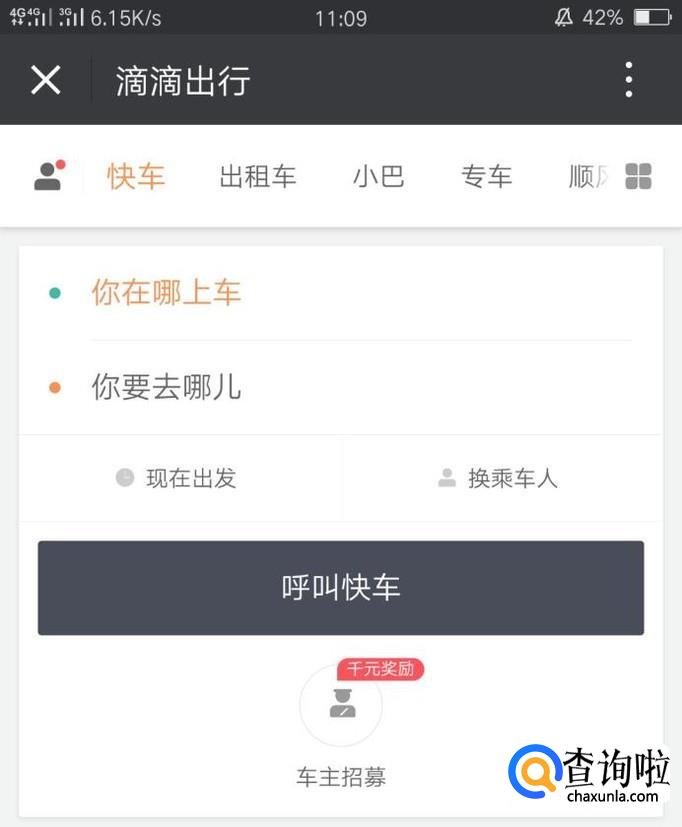Switch to the 小巴 tab
Screen dimensions: 682x827
coord(378,177)
